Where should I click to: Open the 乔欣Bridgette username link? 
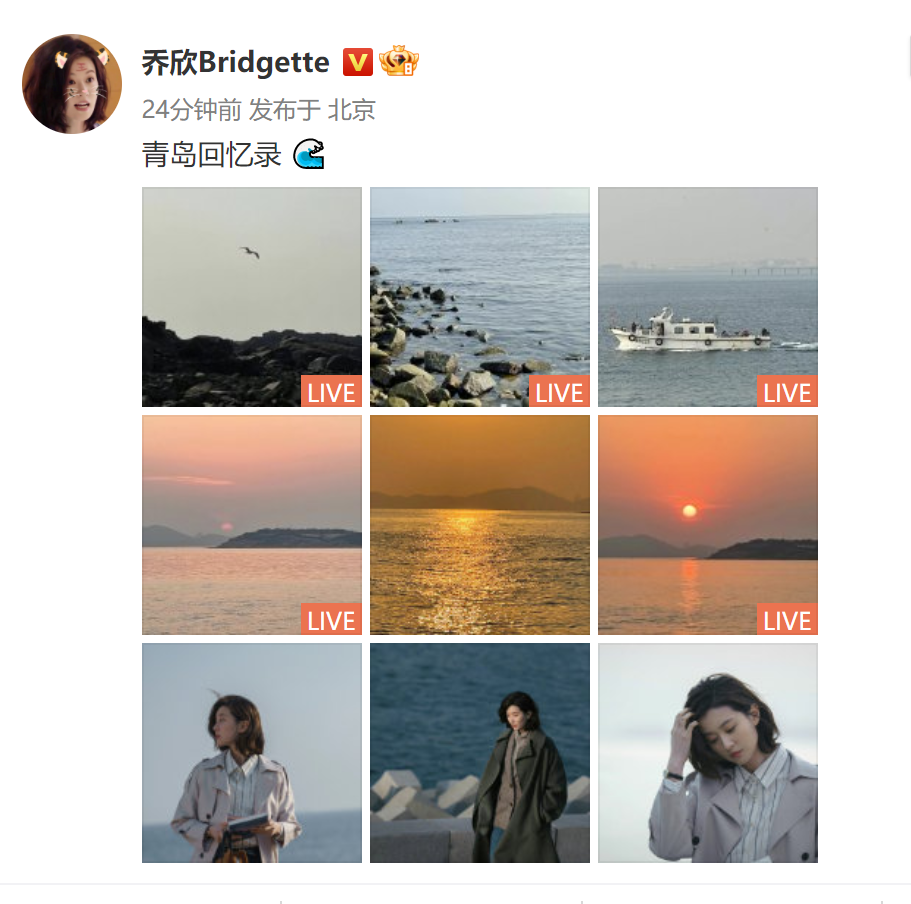coord(235,62)
